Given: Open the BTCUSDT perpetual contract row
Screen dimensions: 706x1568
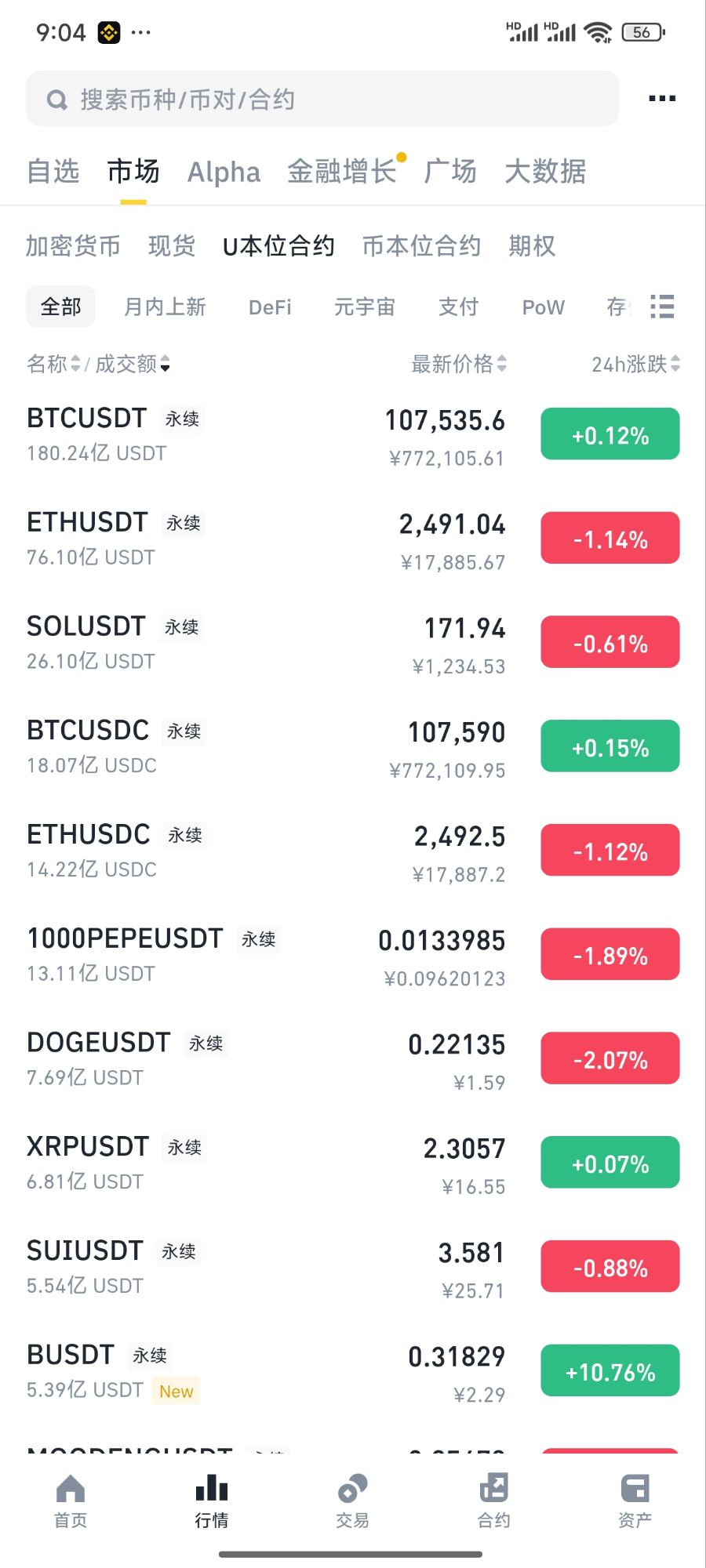Looking at the screenshot, I should click(x=353, y=434).
